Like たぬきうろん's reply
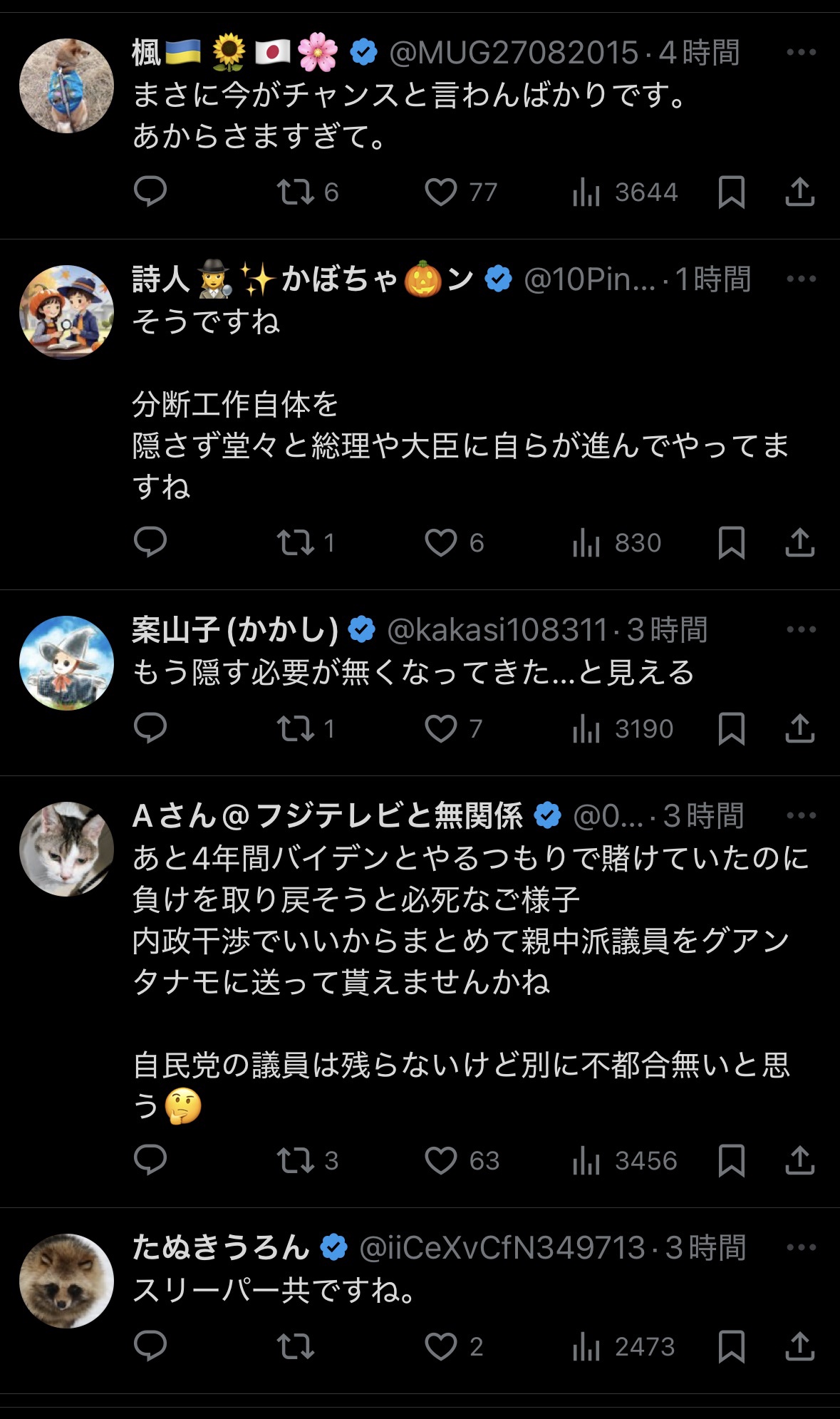 441,1346
